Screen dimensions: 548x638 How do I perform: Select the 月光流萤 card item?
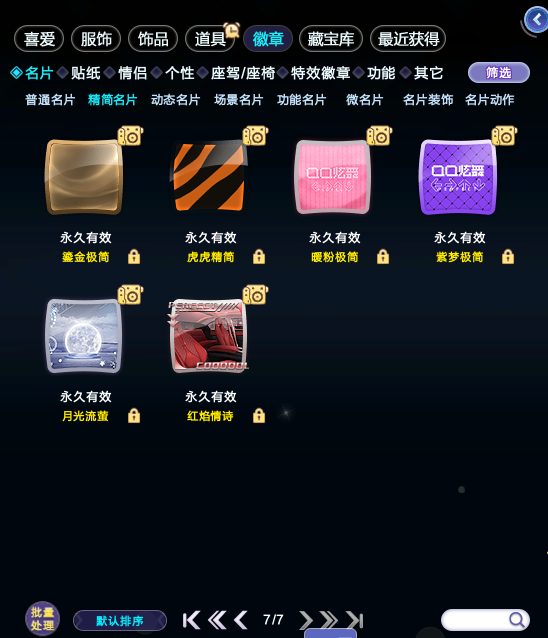coord(84,336)
